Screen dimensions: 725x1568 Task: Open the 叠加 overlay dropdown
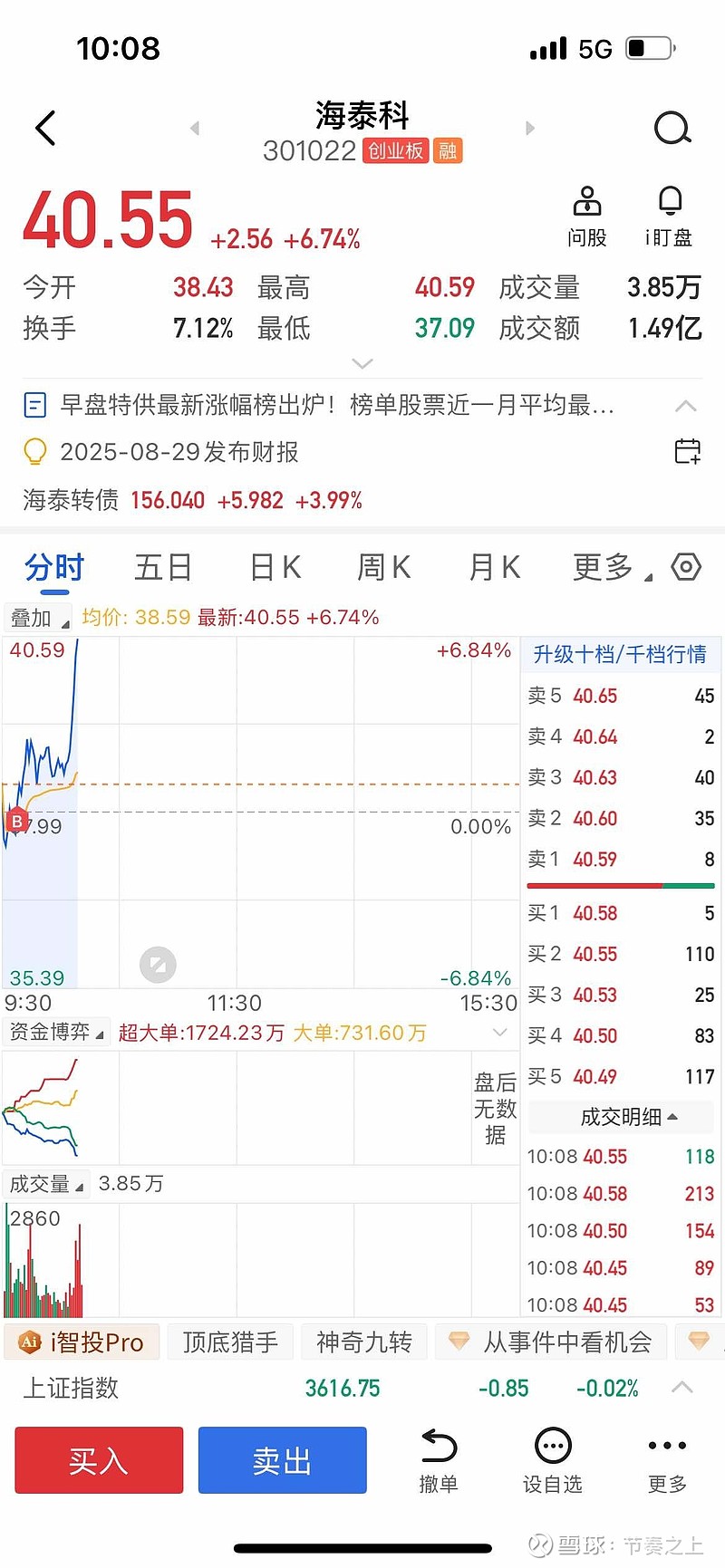[x=38, y=618]
